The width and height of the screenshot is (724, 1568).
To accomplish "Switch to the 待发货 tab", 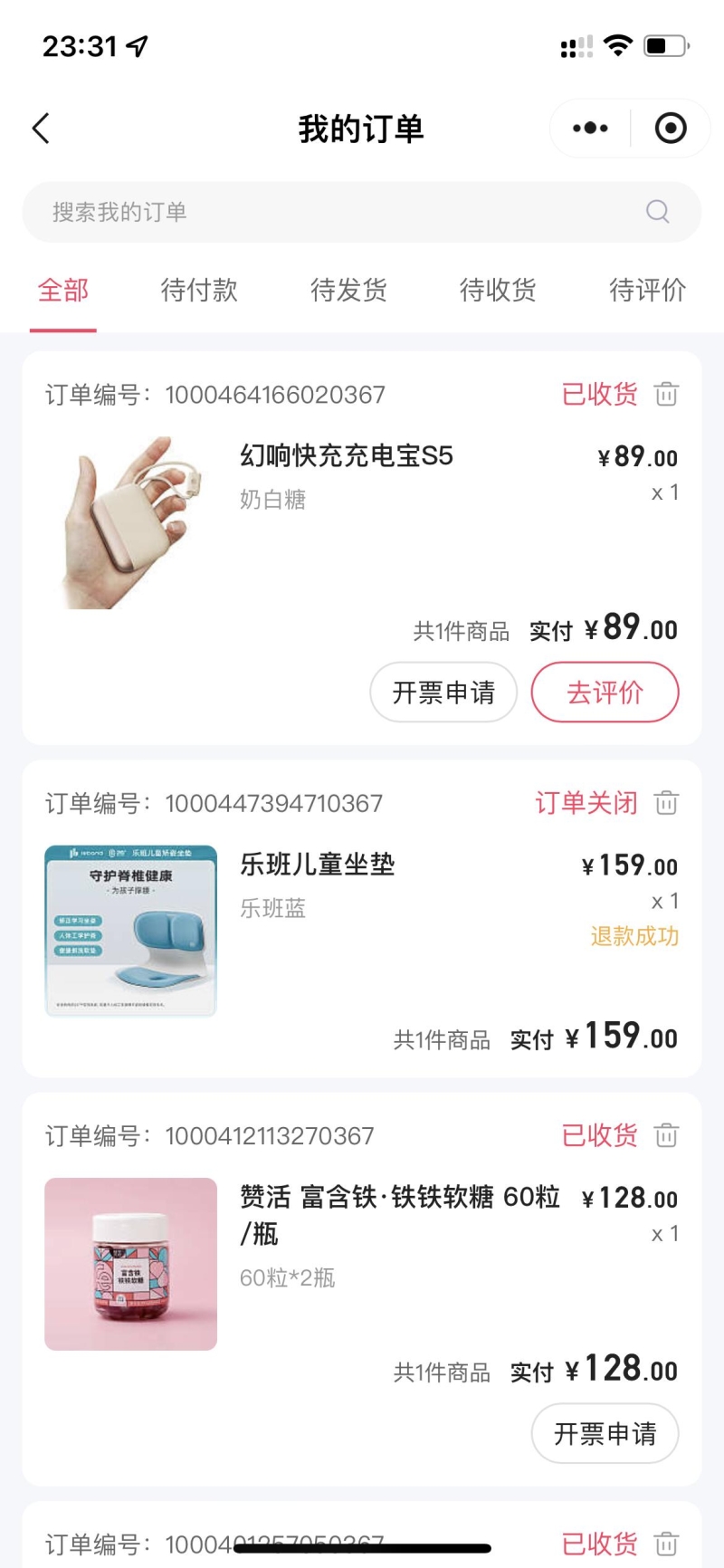I will [x=348, y=290].
